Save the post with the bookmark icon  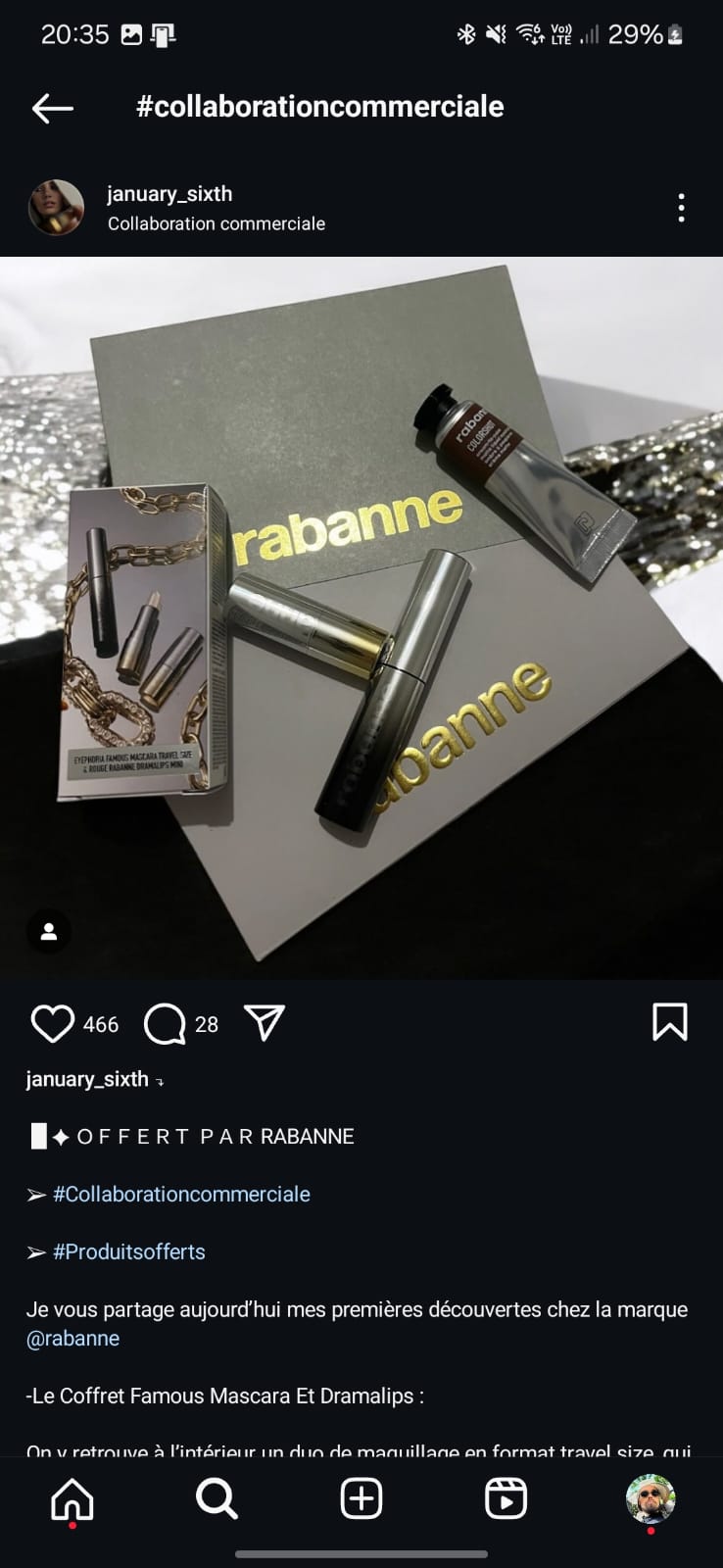(x=670, y=1021)
